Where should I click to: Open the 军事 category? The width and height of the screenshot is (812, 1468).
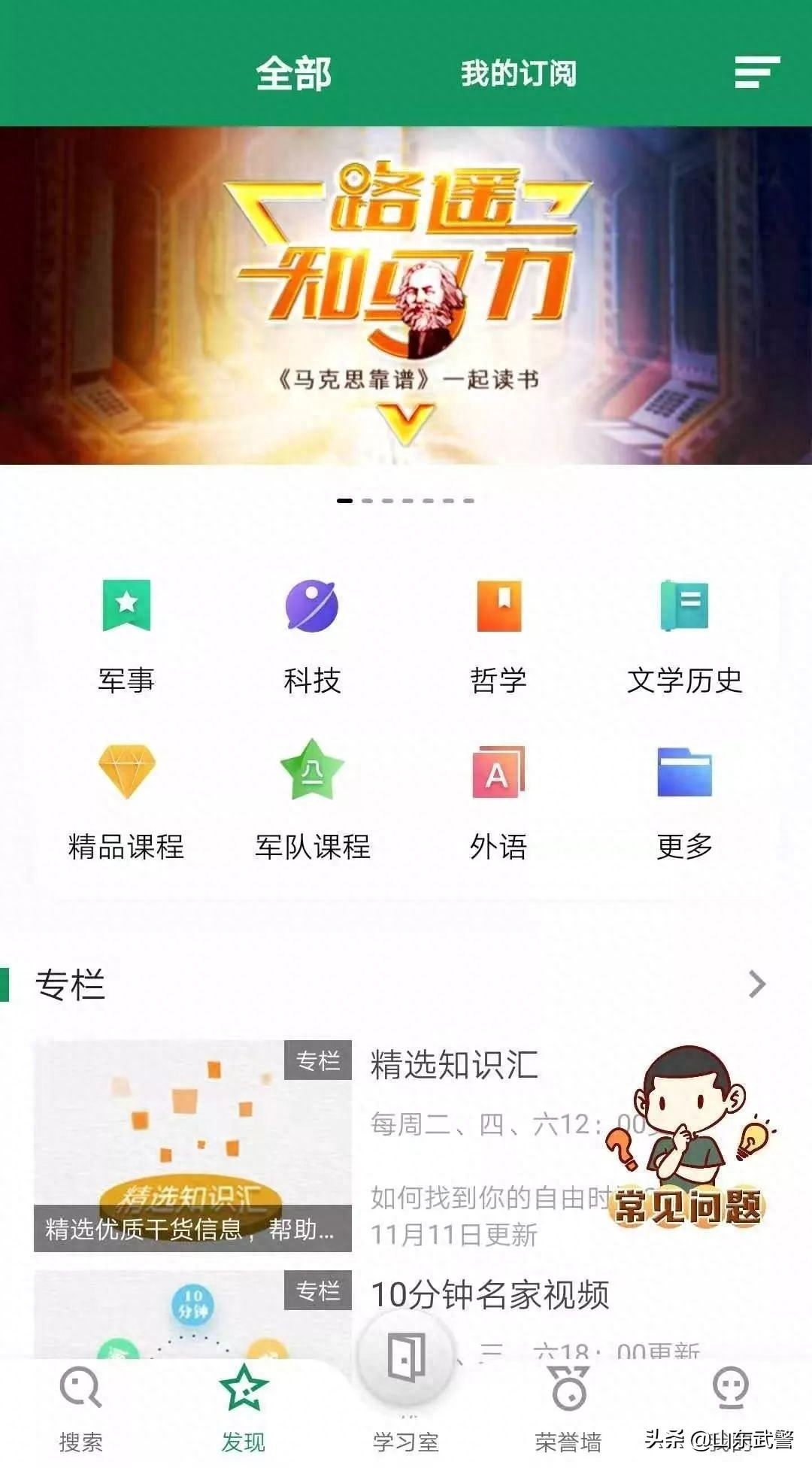coord(126,635)
